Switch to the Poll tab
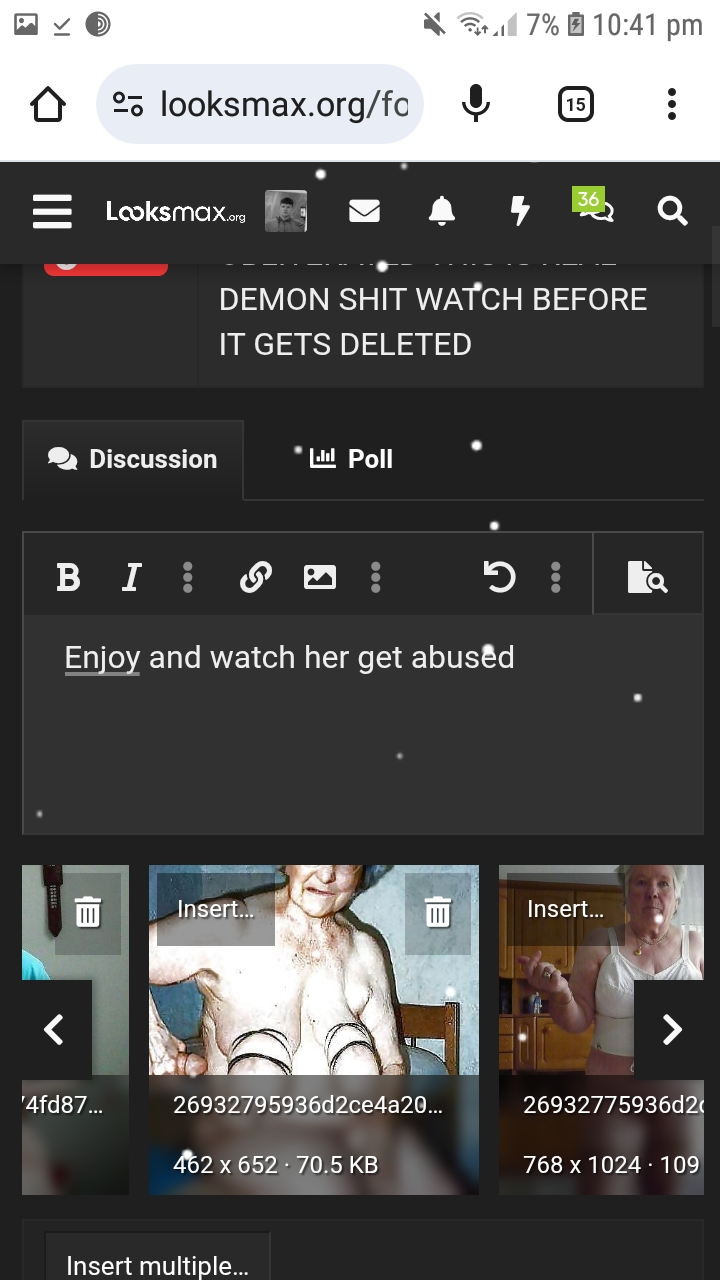 pyautogui.click(x=351, y=459)
